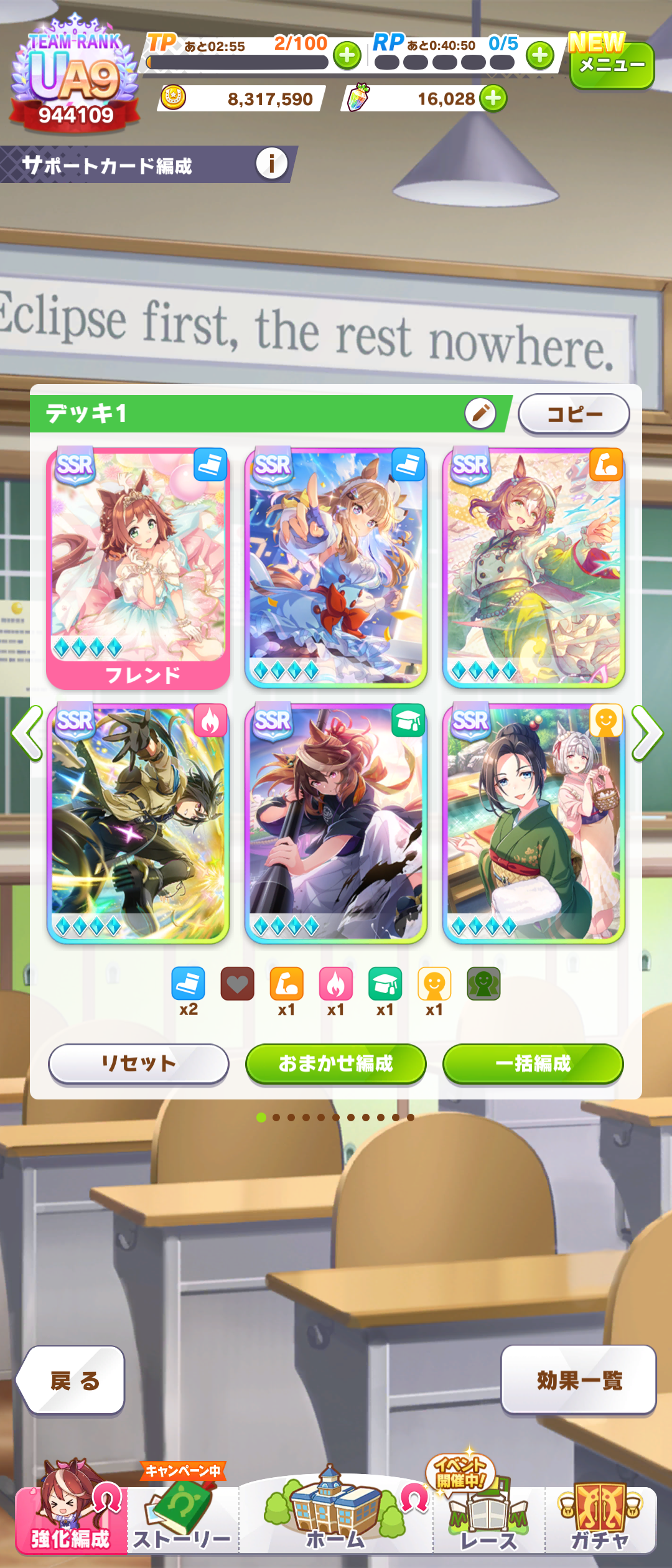This screenshot has height=1568, width=672.
Task: Select the フレンド support card slot
Action: coord(138,567)
